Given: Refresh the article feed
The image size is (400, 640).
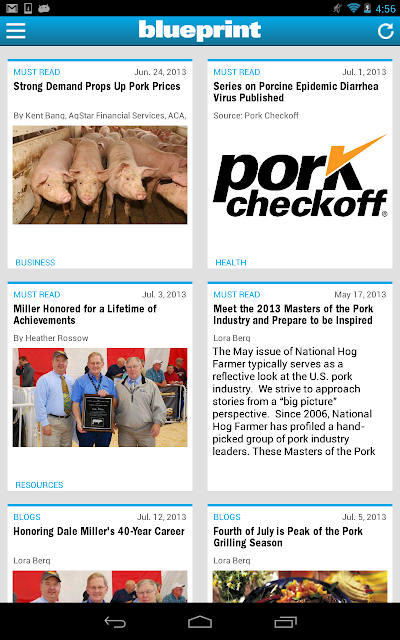Looking at the screenshot, I should 385,31.
